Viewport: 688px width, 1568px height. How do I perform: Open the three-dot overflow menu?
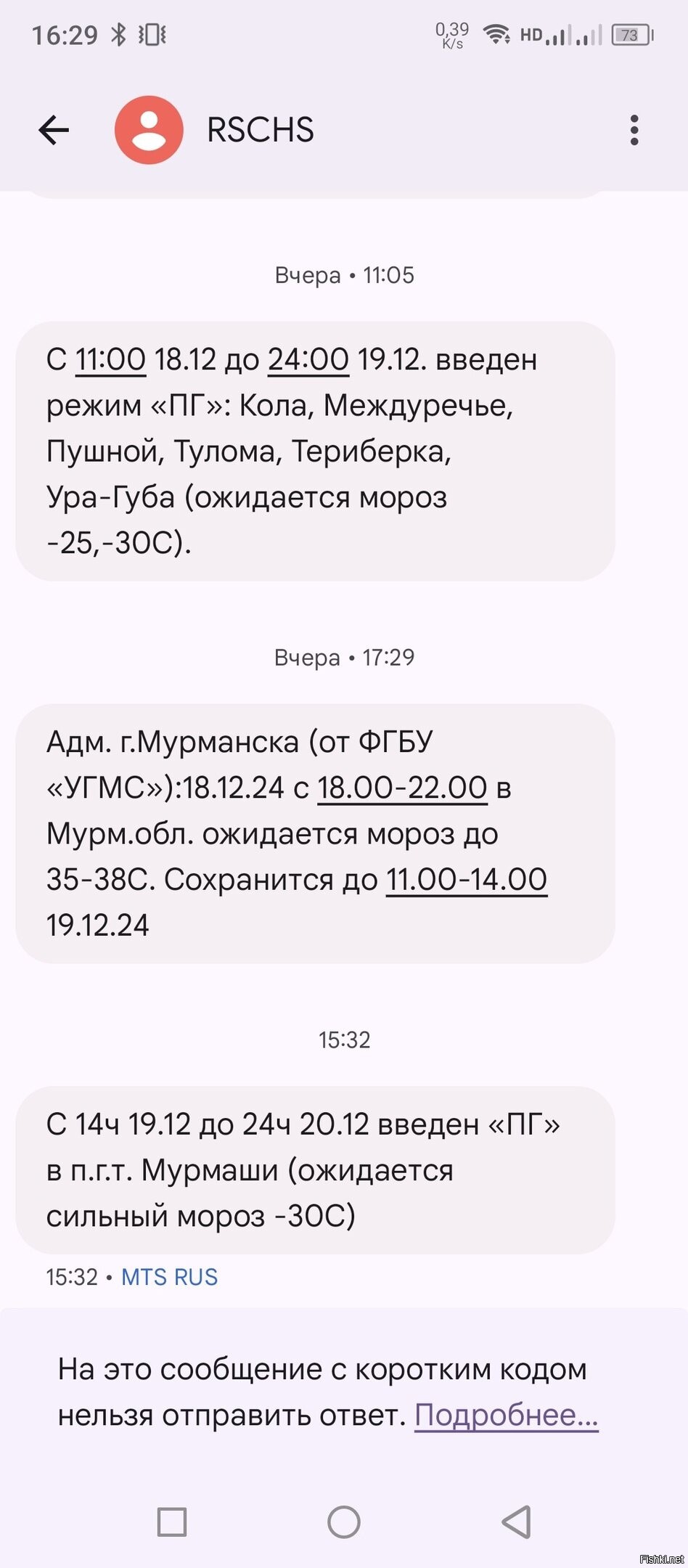pyautogui.click(x=634, y=131)
